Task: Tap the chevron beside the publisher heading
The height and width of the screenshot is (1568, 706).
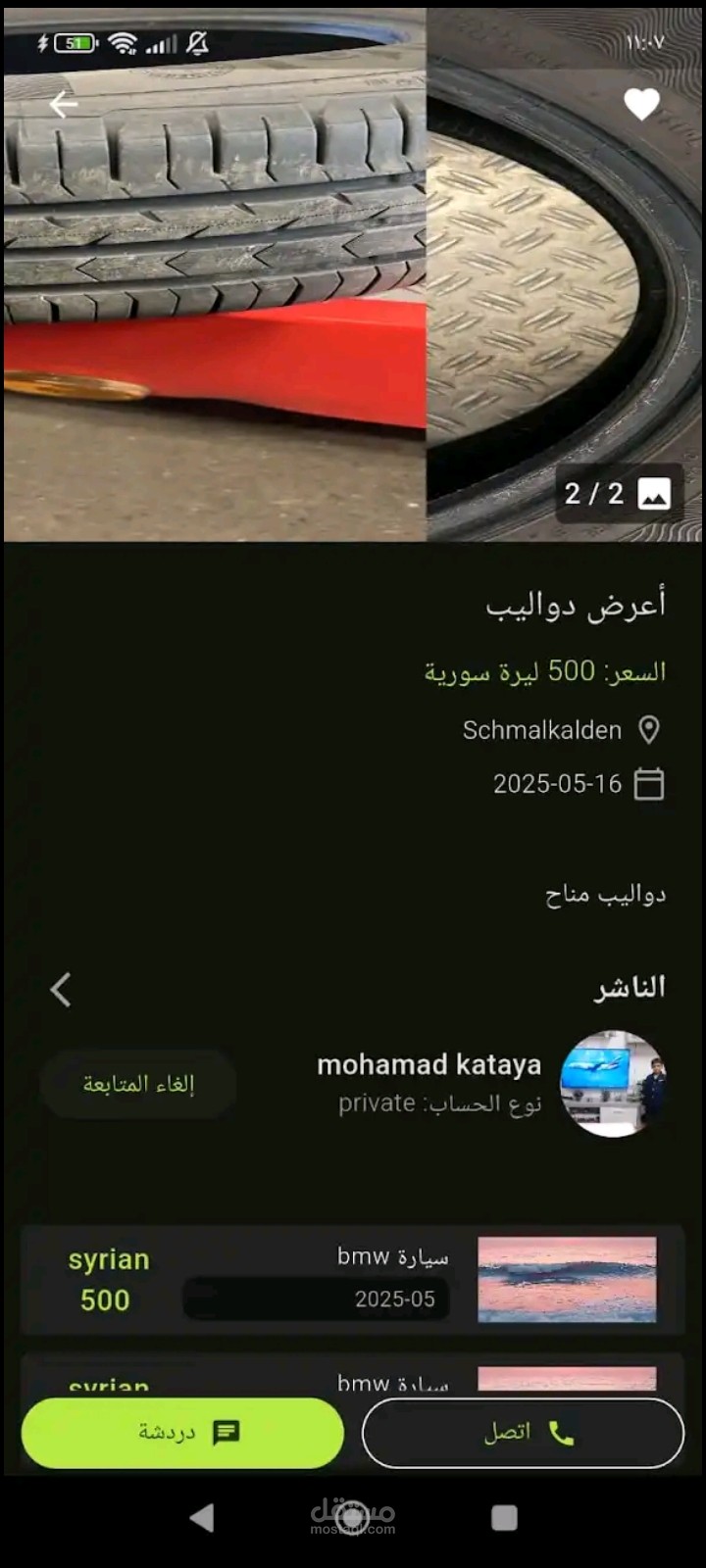Action: tap(61, 990)
